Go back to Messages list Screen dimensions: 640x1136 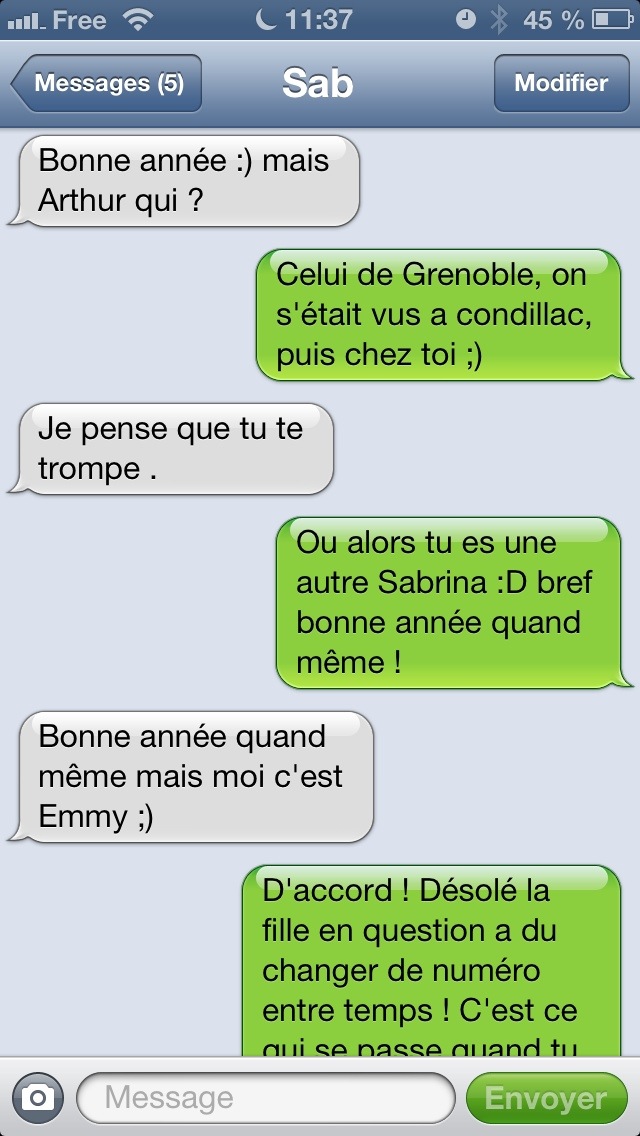coord(107,83)
